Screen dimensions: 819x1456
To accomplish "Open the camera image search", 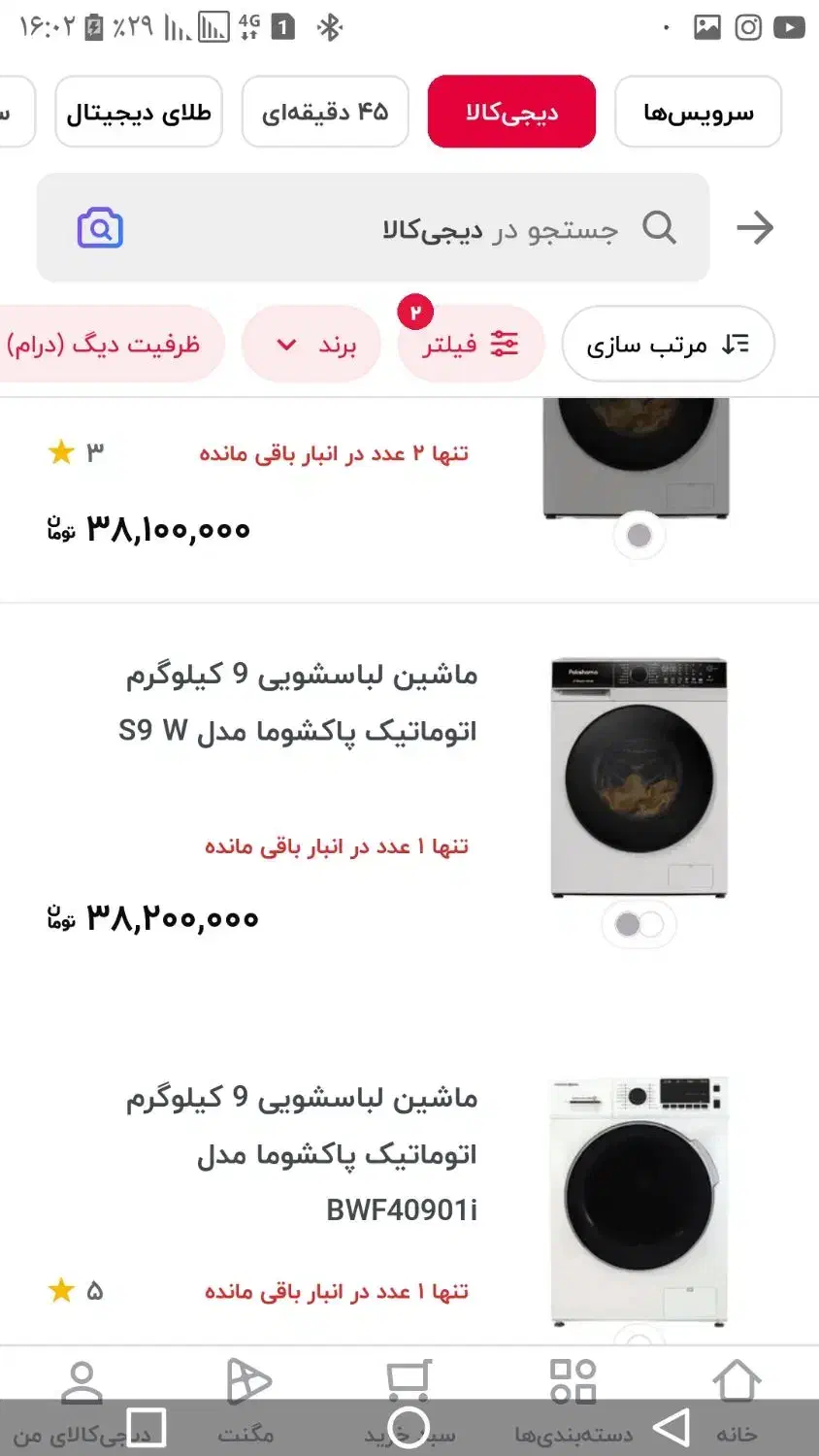I will [100, 228].
